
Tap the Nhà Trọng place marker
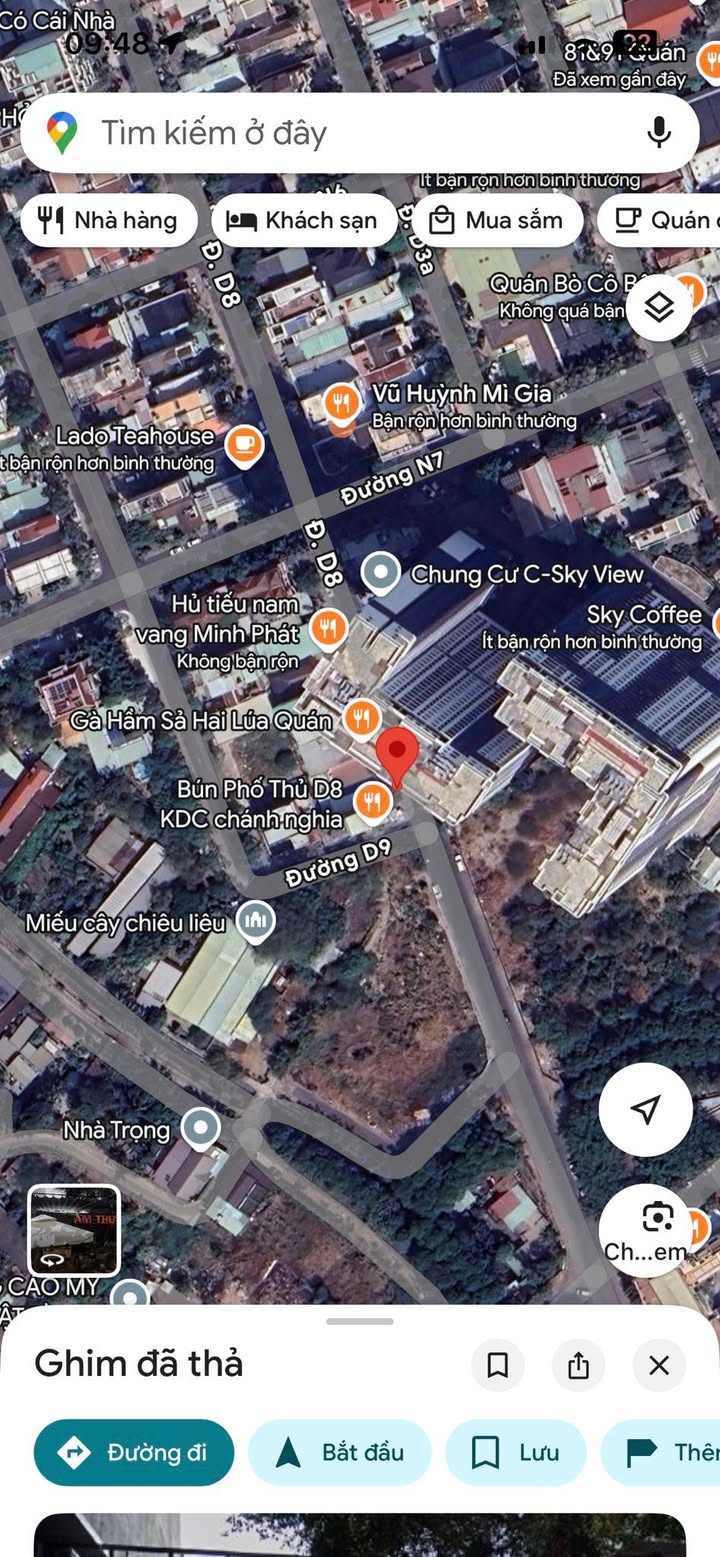coord(202,1128)
